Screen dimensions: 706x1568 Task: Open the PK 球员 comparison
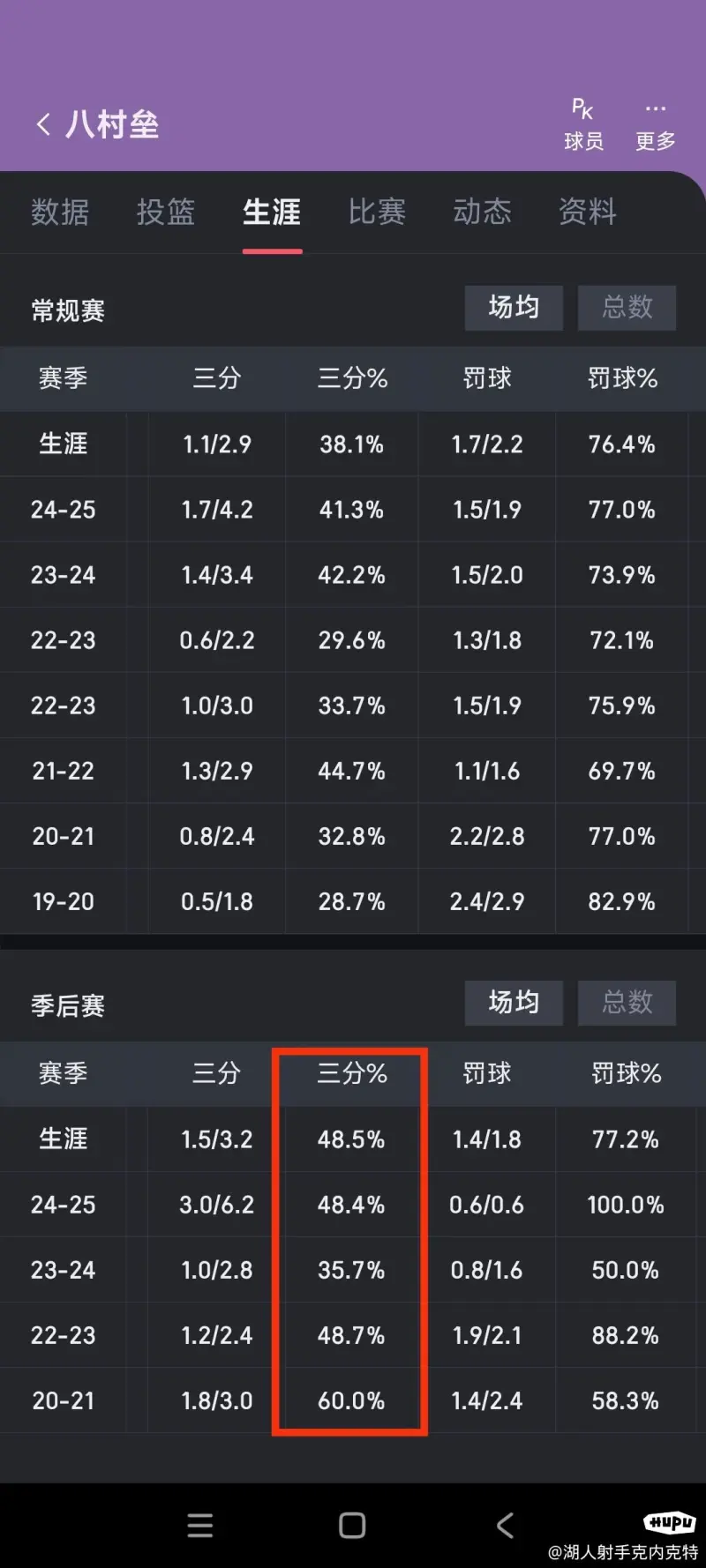click(583, 124)
